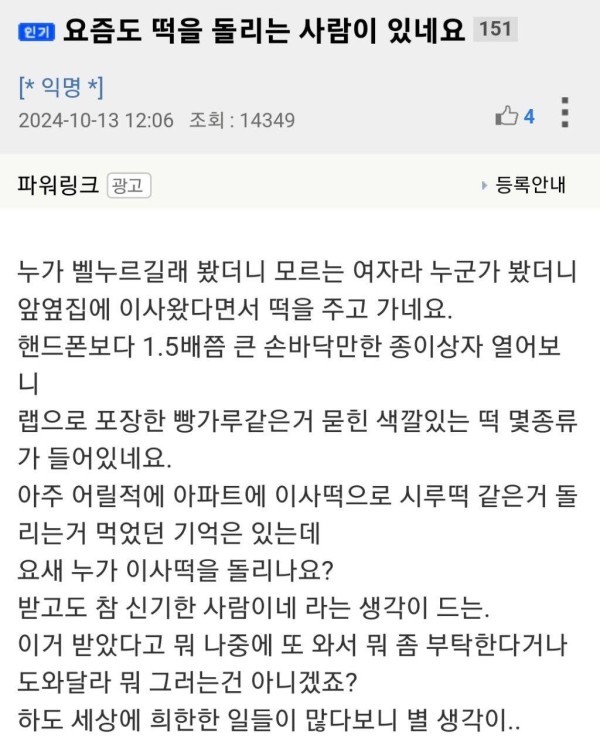View the anonymous author [* 익명 *] profile
Screen dimensions: 600x755
point(60,87)
